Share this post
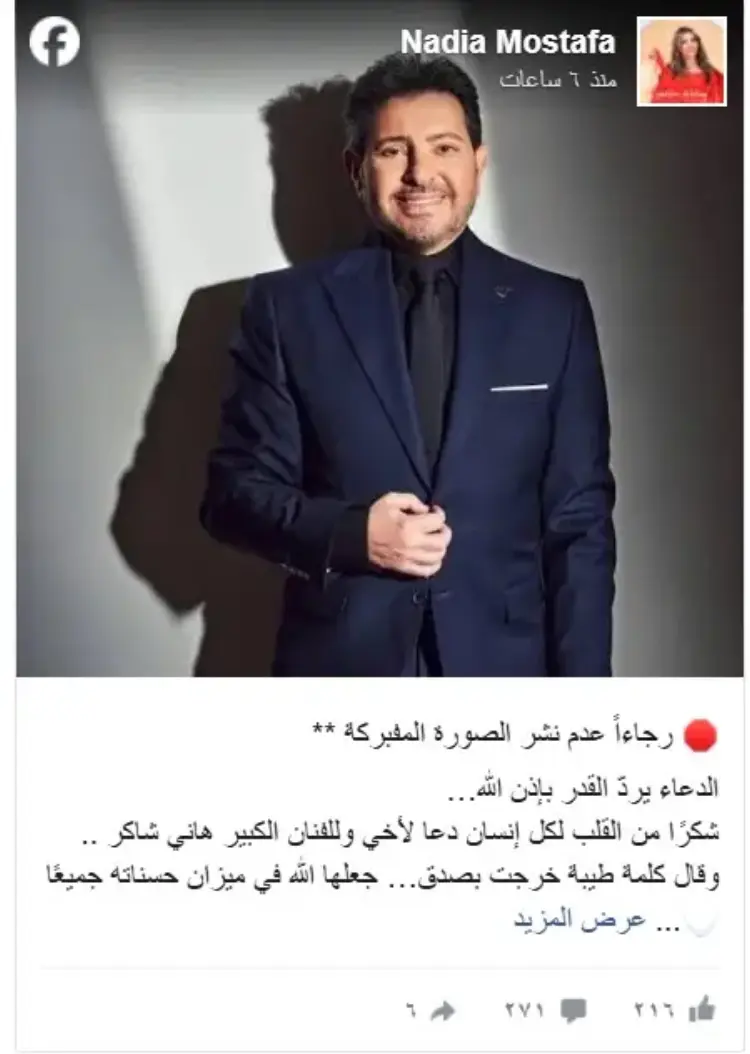The image size is (750, 1054). pyautogui.click(x=442, y=1009)
